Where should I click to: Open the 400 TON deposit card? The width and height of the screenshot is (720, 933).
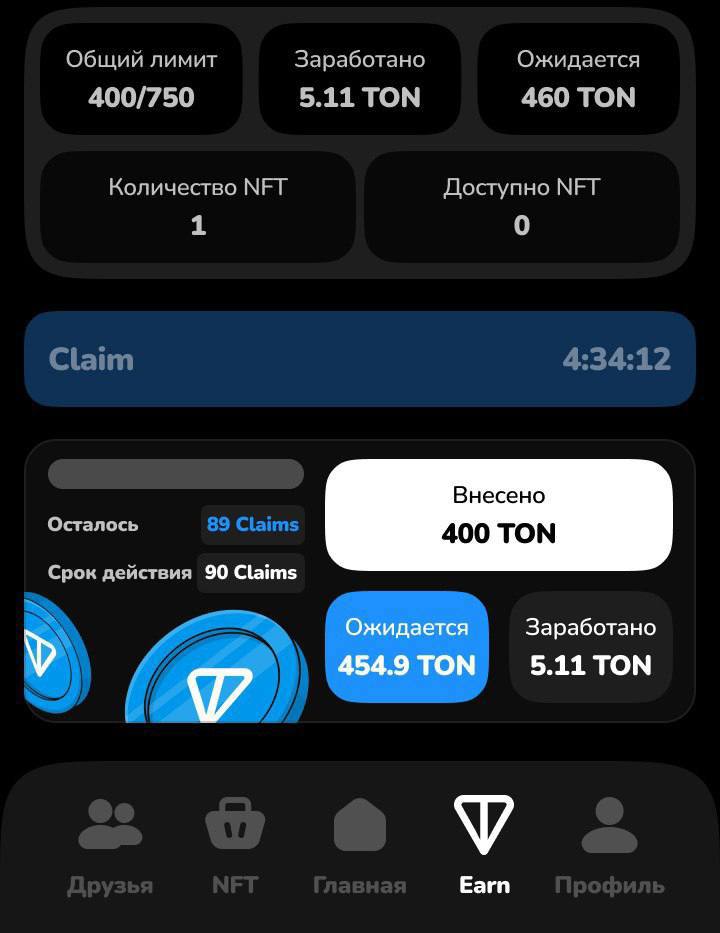(x=498, y=515)
